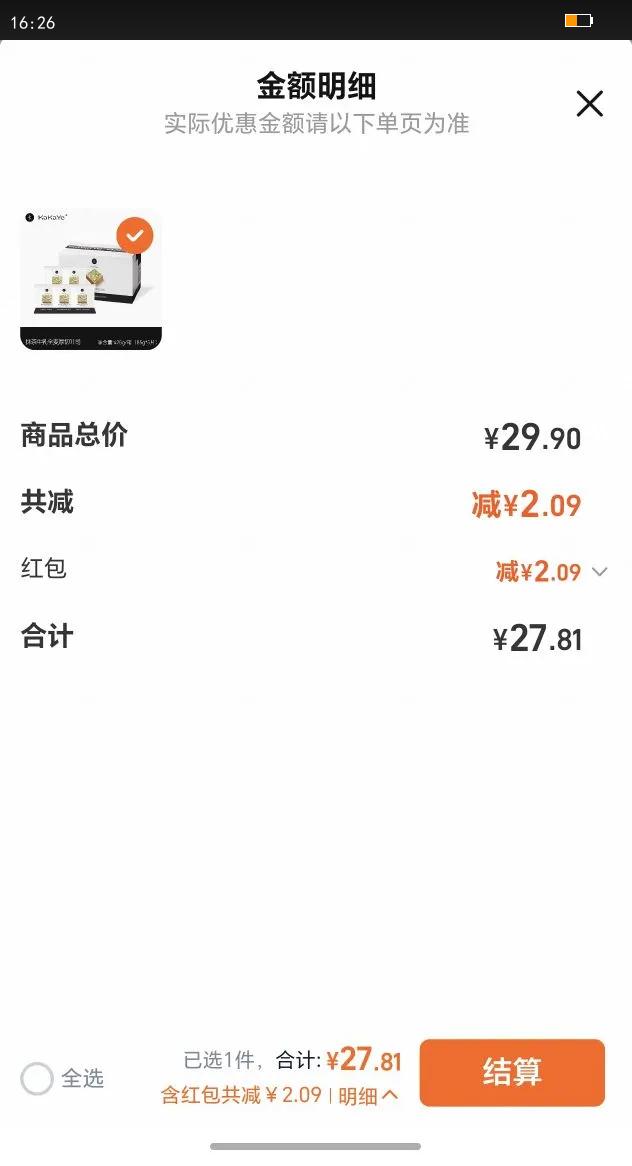Deselect the KaKaYe product thumbnail
This screenshot has width=632, height=1166.
pos(135,236)
